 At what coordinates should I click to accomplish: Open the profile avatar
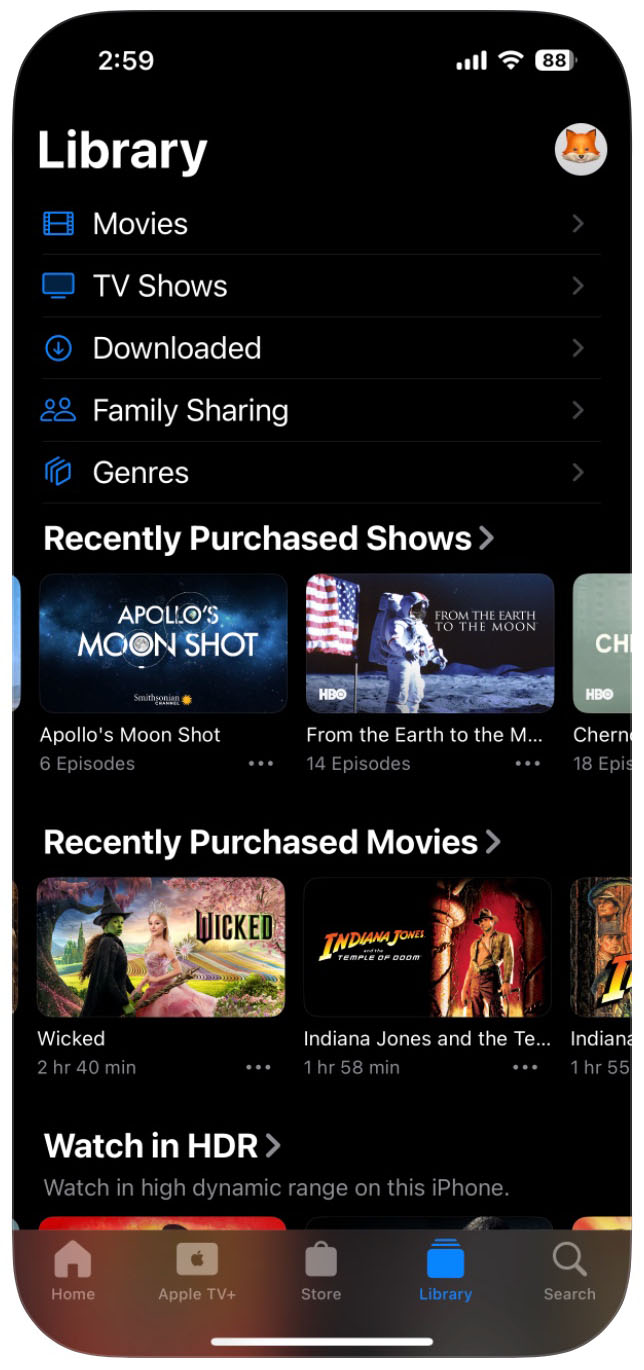[581, 150]
